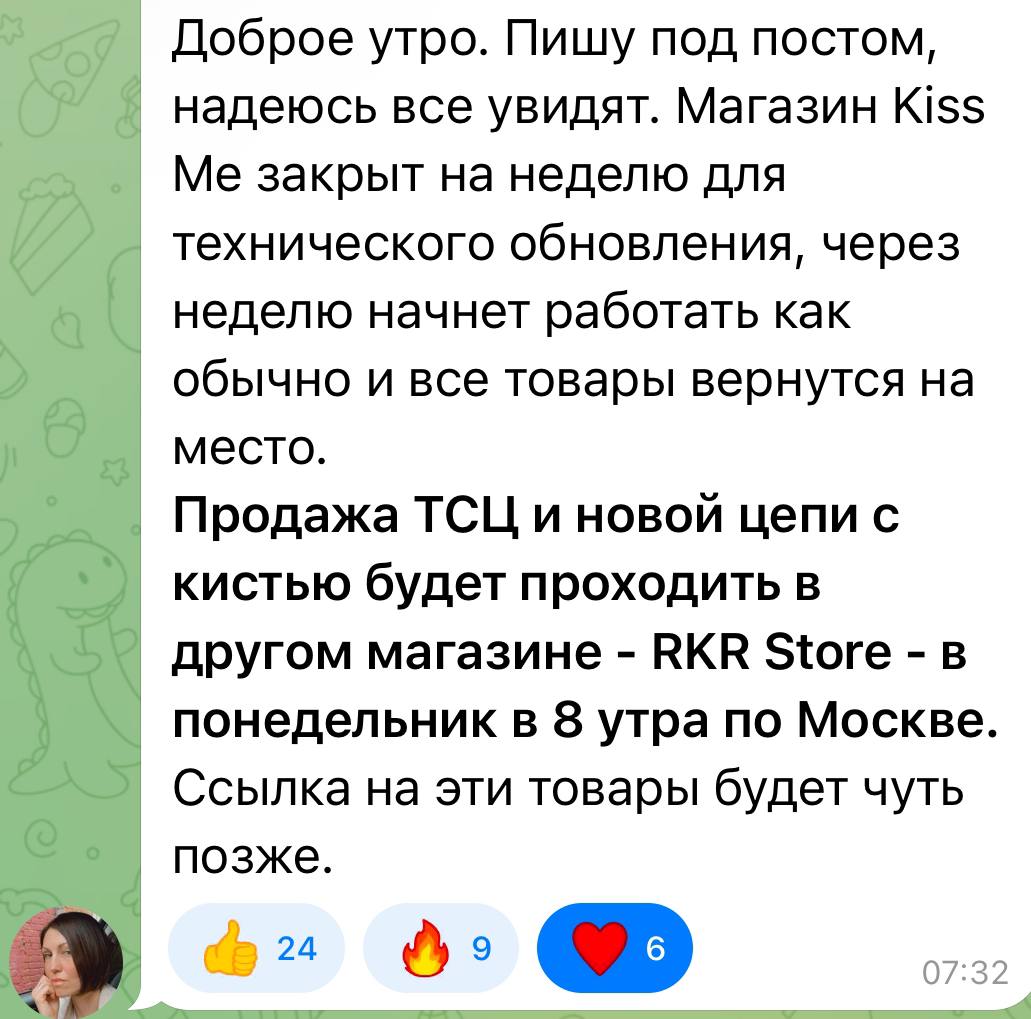Remove your heart reaction from the message
This screenshot has height=1019, width=1031.
(x=613, y=947)
